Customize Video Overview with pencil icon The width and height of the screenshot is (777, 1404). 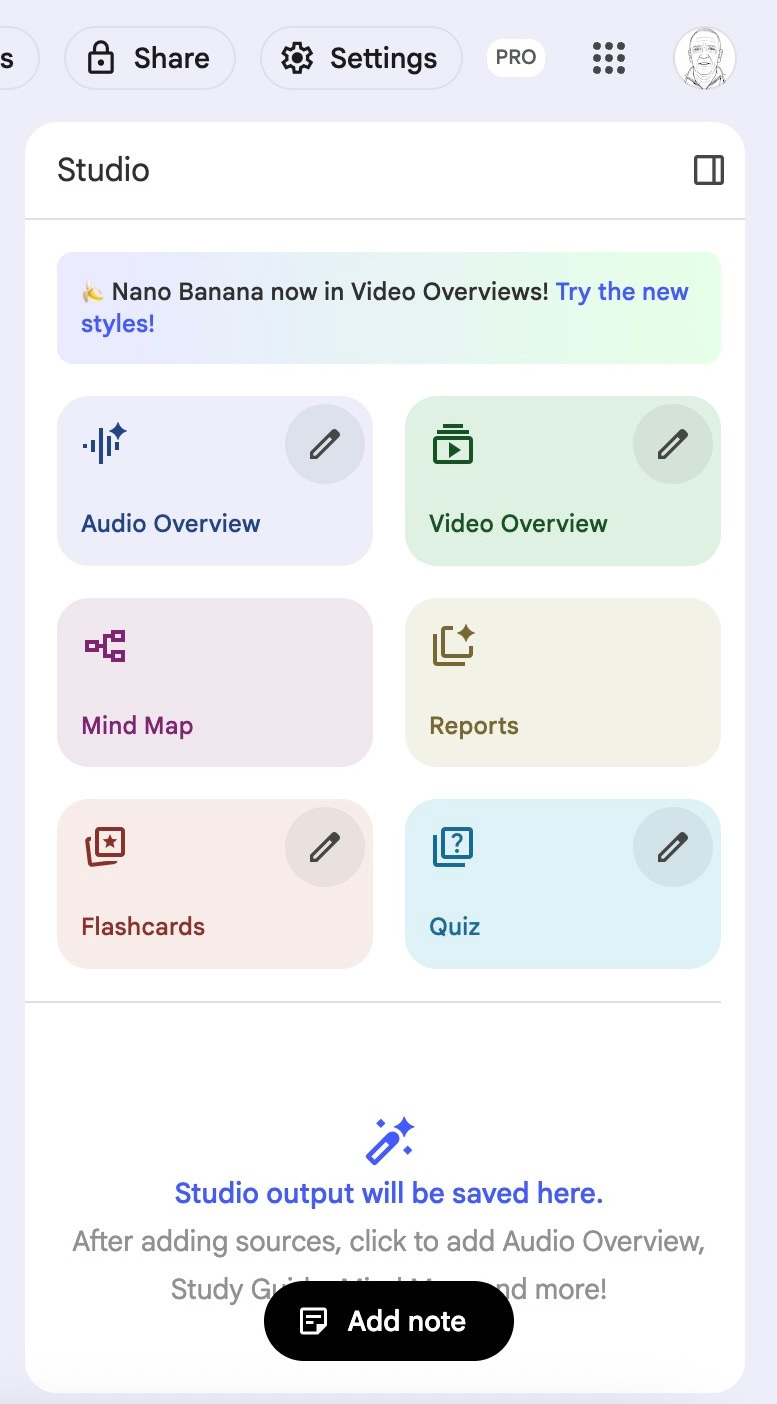(x=672, y=444)
